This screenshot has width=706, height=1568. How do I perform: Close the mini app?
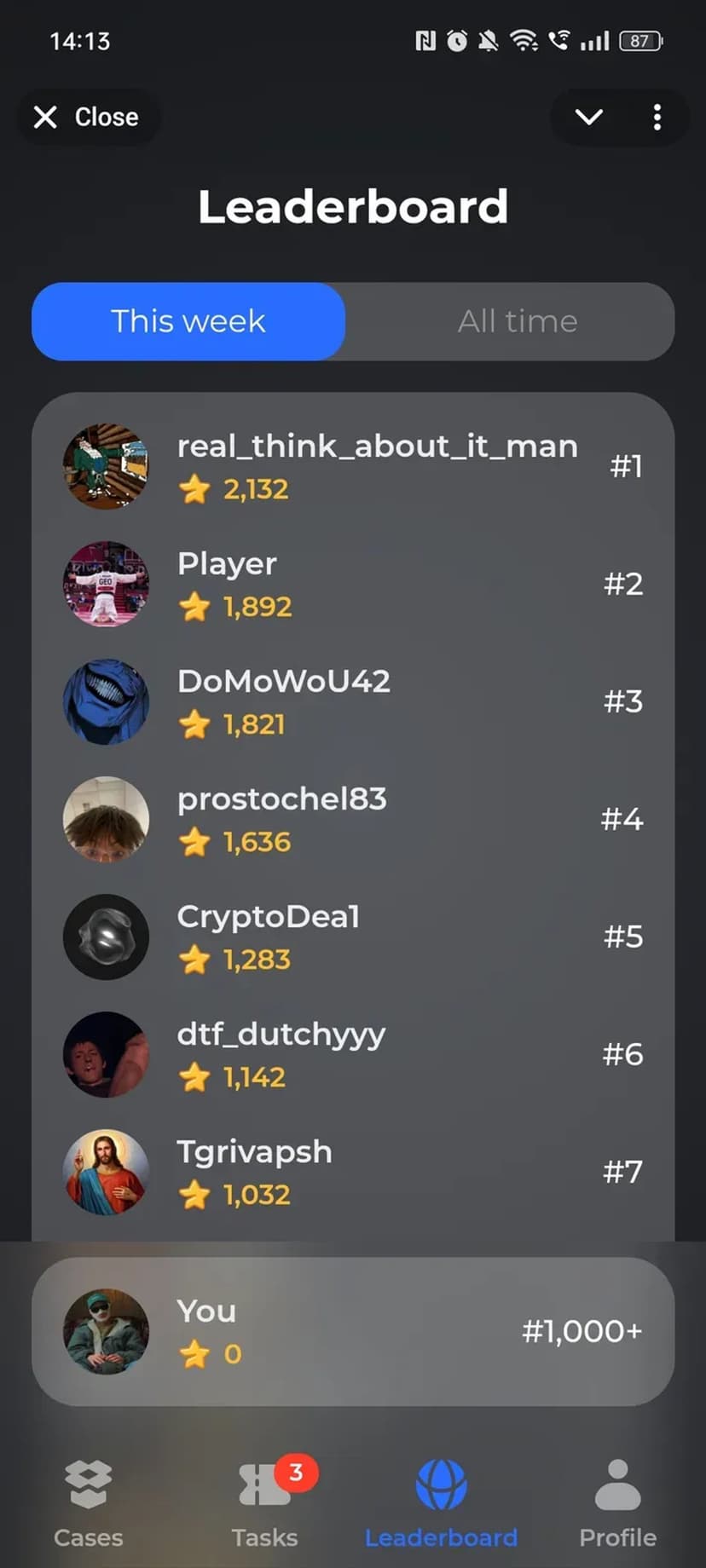coord(86,117)
